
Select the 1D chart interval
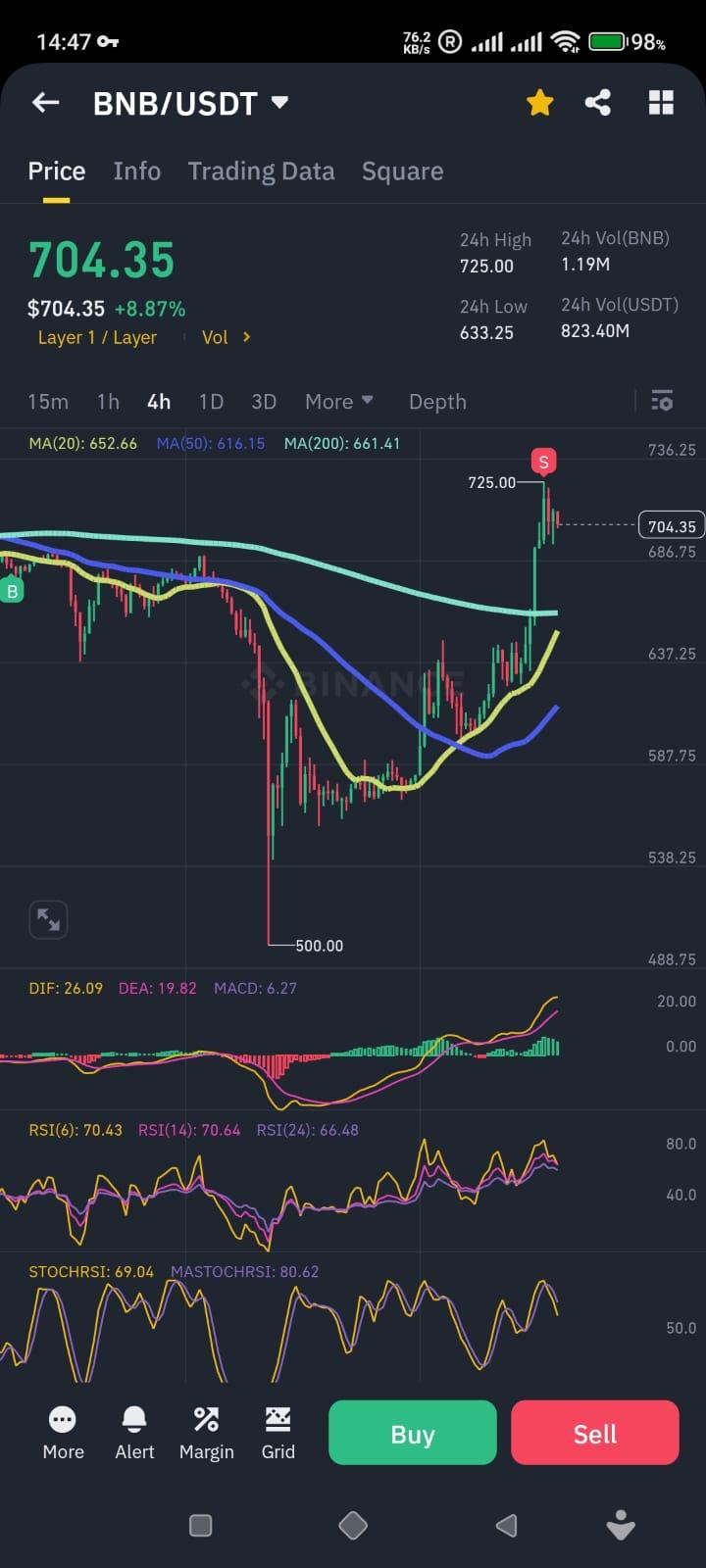[211, 402]
